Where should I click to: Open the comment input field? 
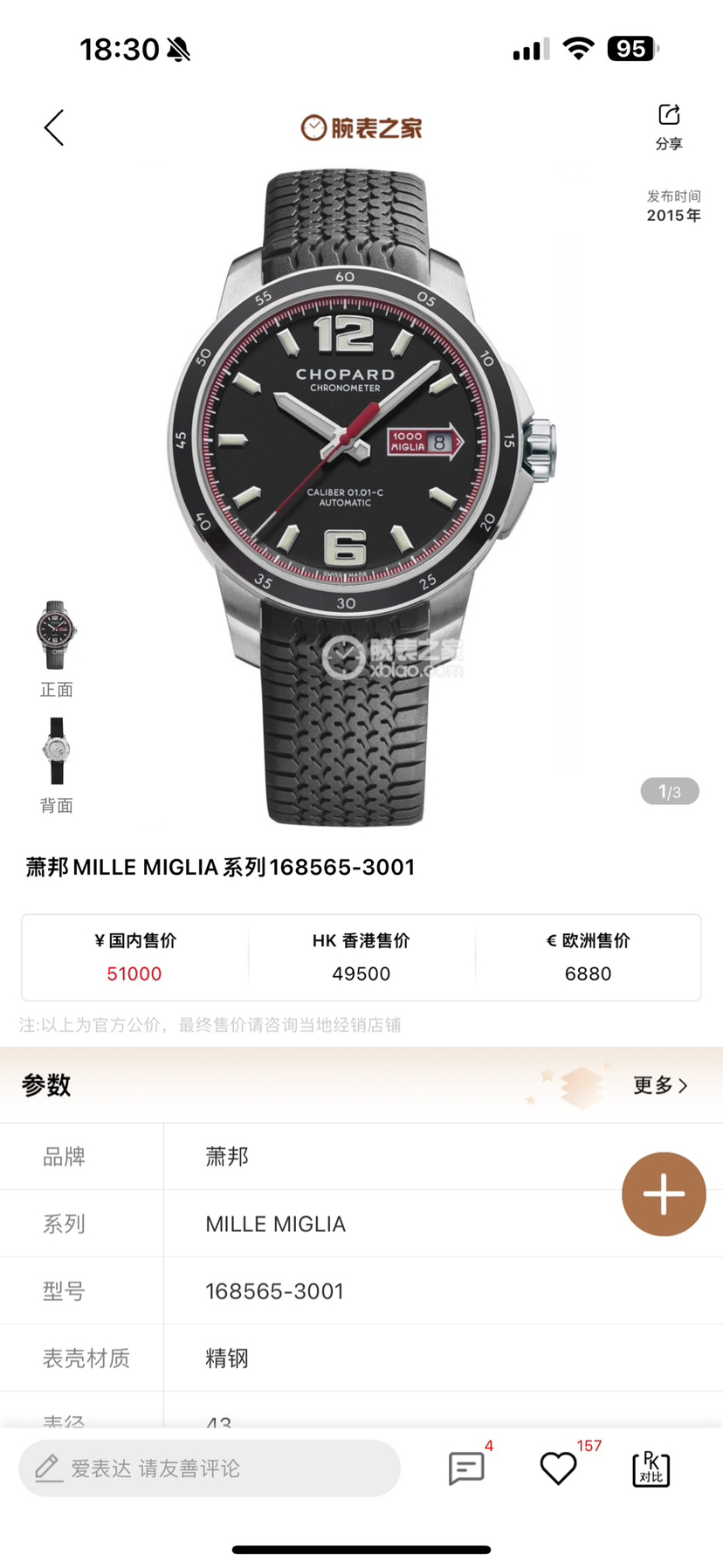coord(210,1468)
